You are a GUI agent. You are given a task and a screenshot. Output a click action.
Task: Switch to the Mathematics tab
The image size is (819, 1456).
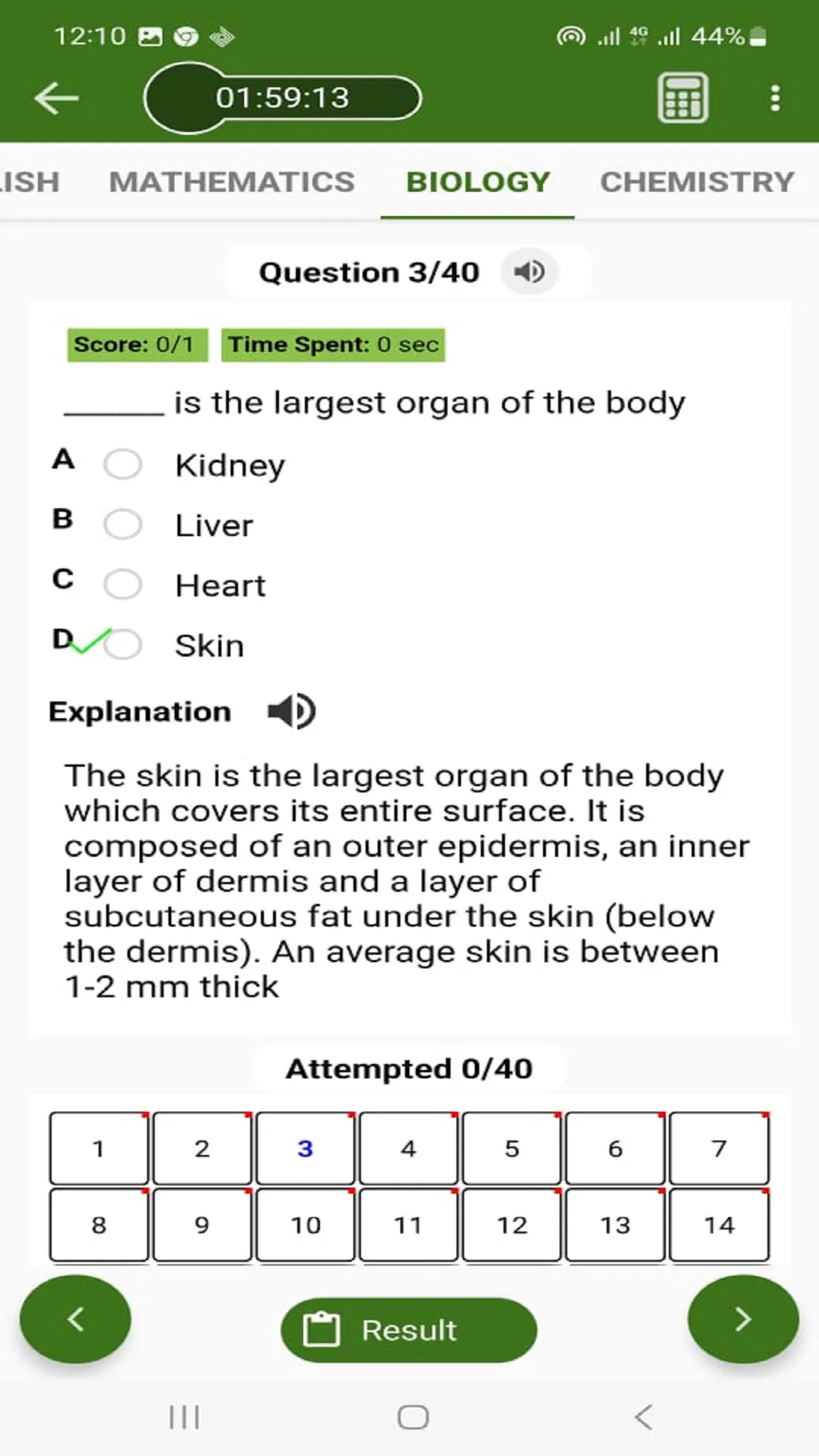pyautogui.click(x=231, y=182)
